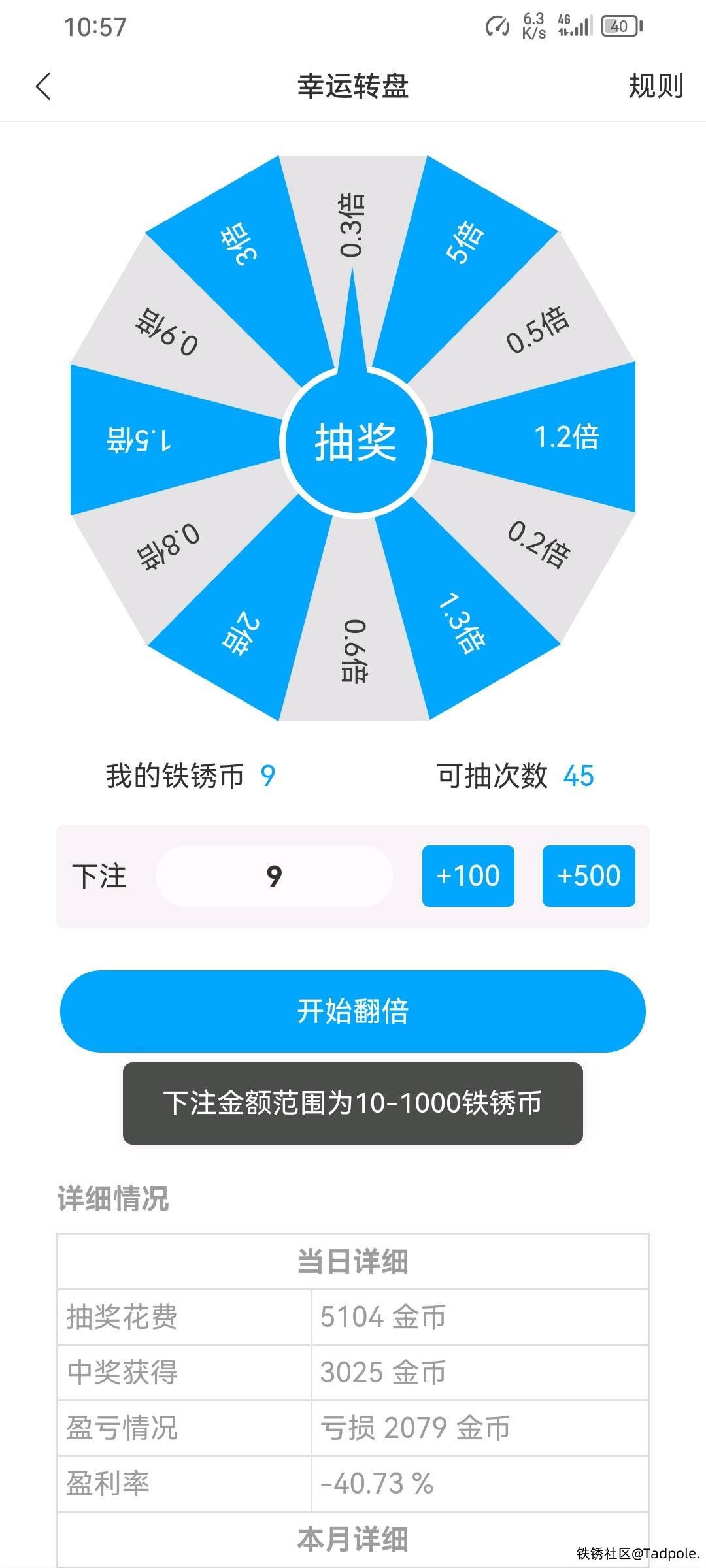The width and height of the screenshot is (706, 1568).
Task: Add 500 to the bet amount
Action: tap(588, 876)
